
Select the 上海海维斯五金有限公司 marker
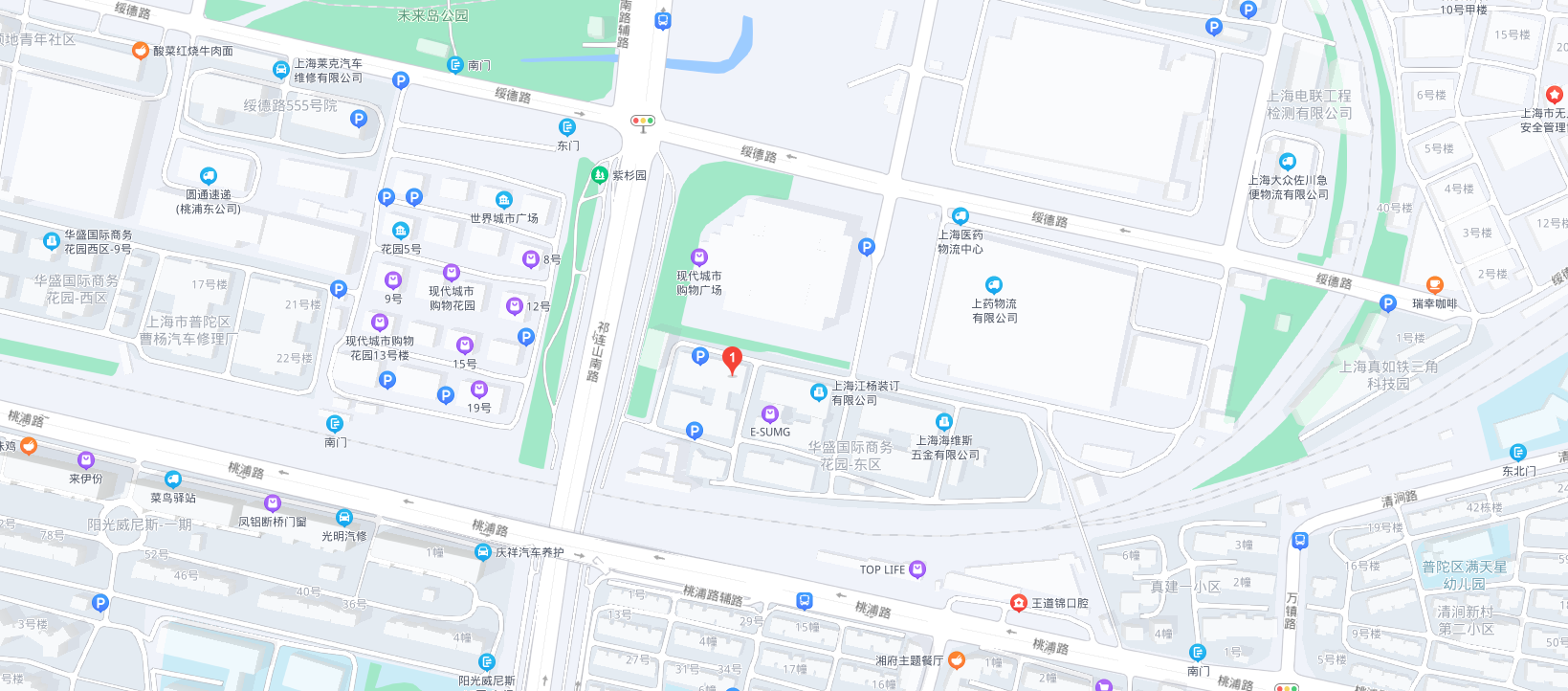click(x=944, y=422)
